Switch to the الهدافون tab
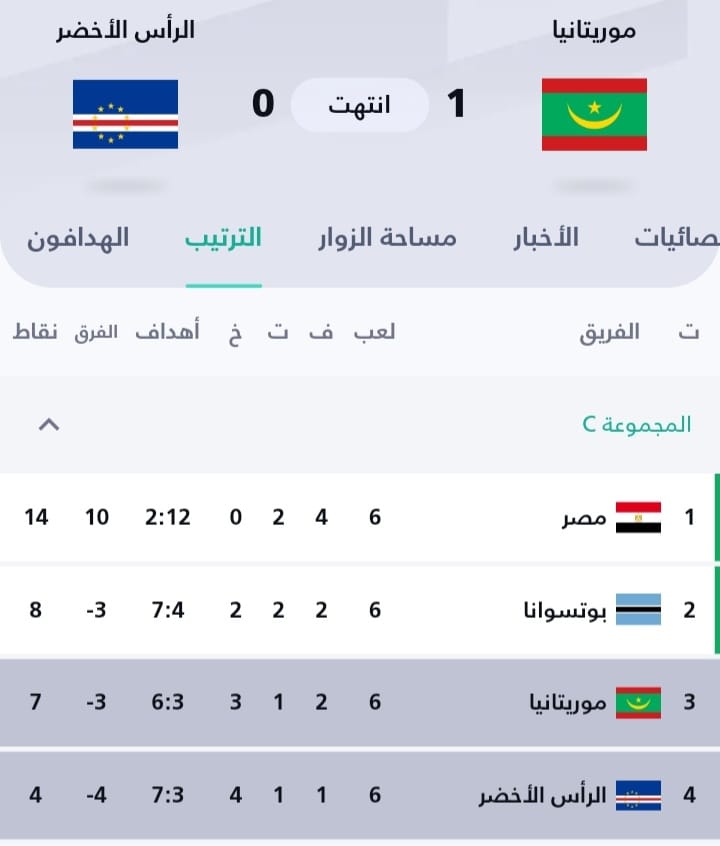The width and height of the screenshot is (720, 846). (x=78, y=239)
